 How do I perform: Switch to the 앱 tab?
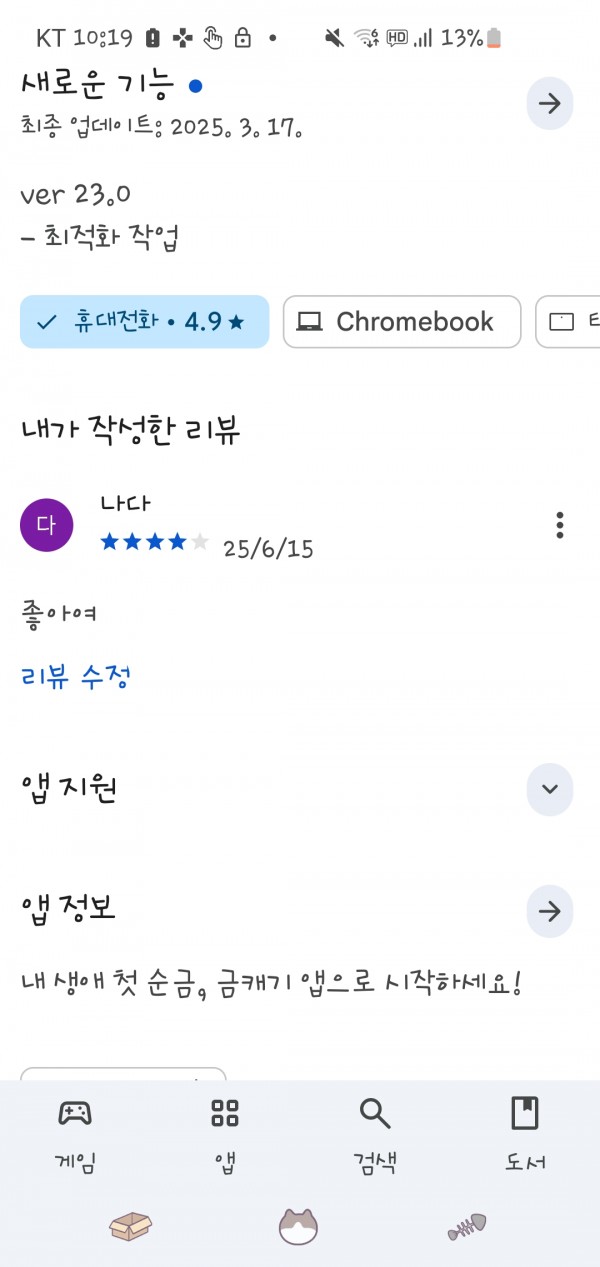225,1135
